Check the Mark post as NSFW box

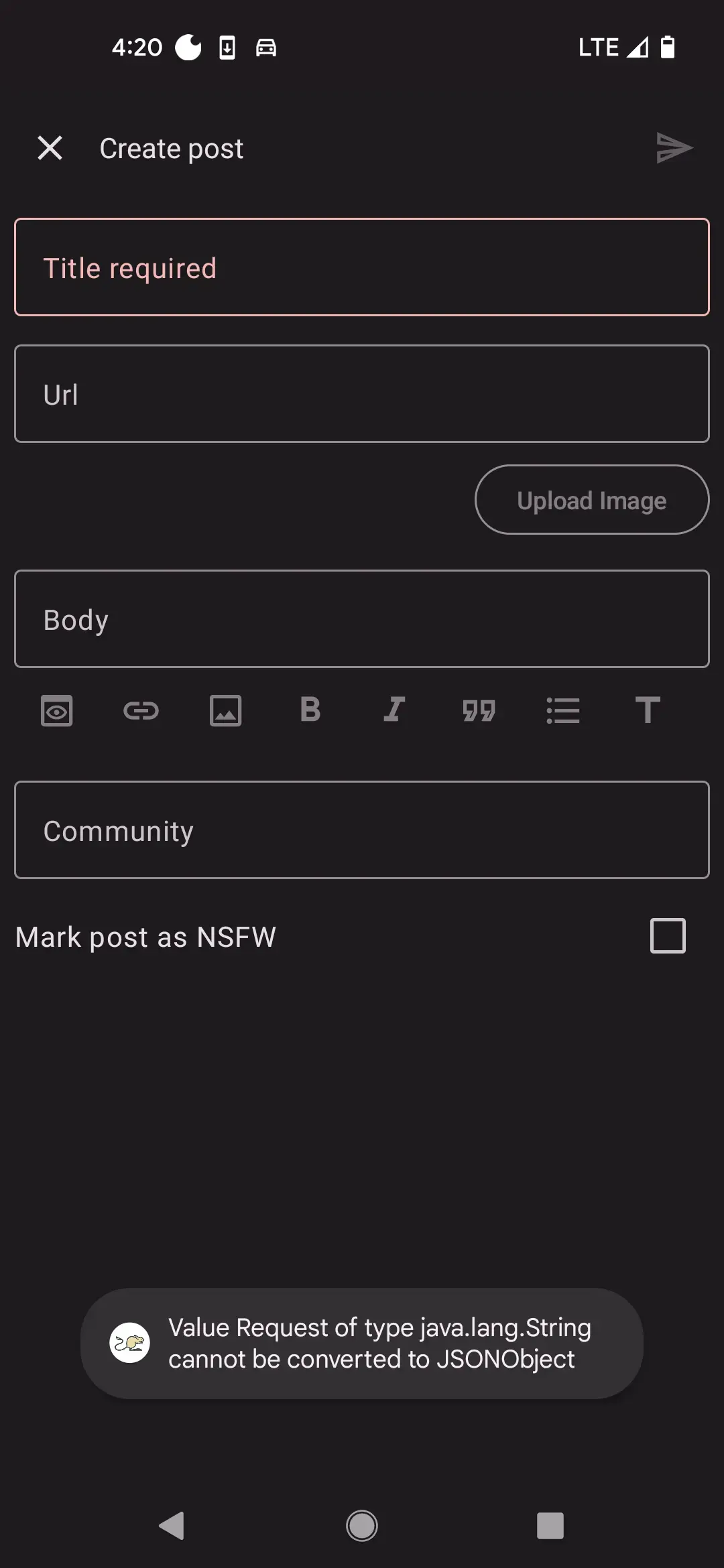[668, 935]
